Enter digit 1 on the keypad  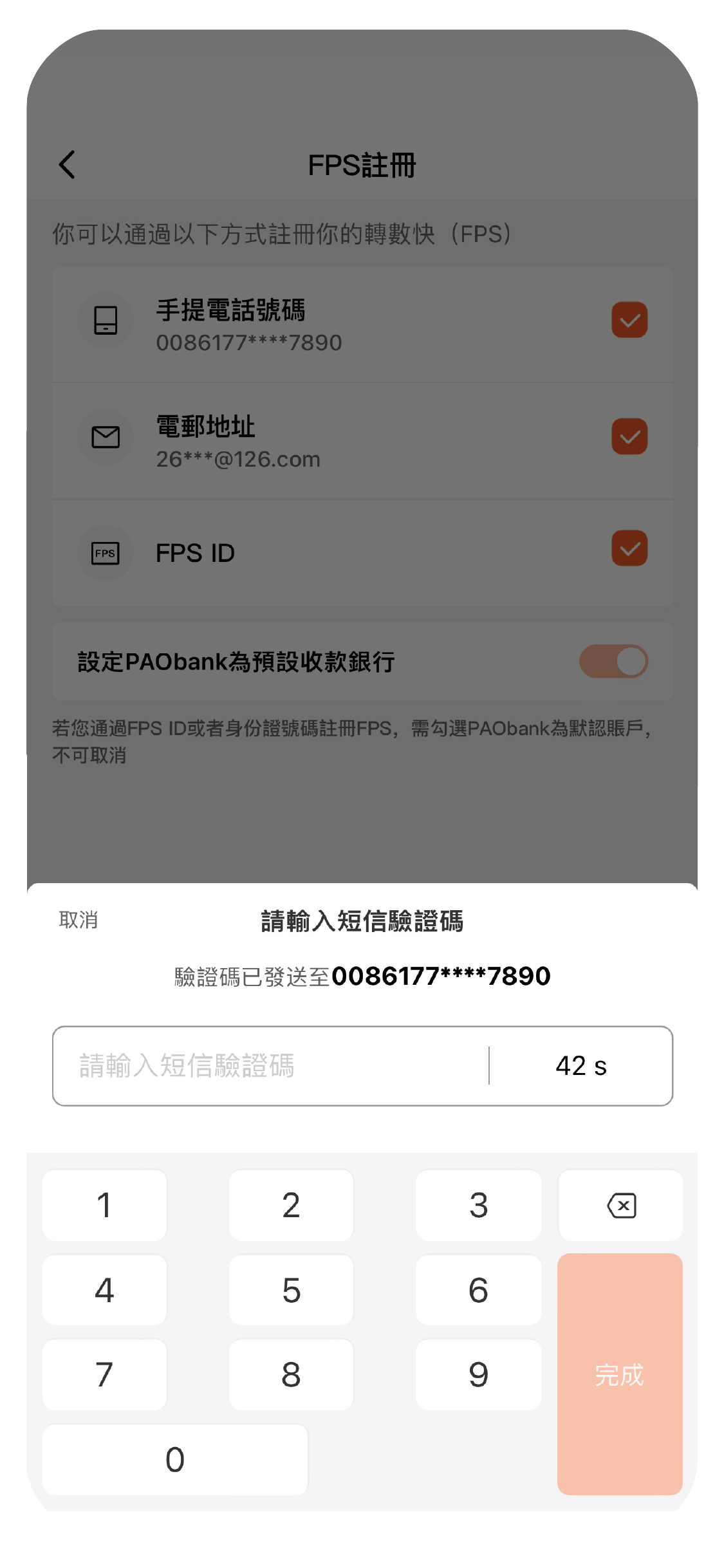coord(104,1205)
